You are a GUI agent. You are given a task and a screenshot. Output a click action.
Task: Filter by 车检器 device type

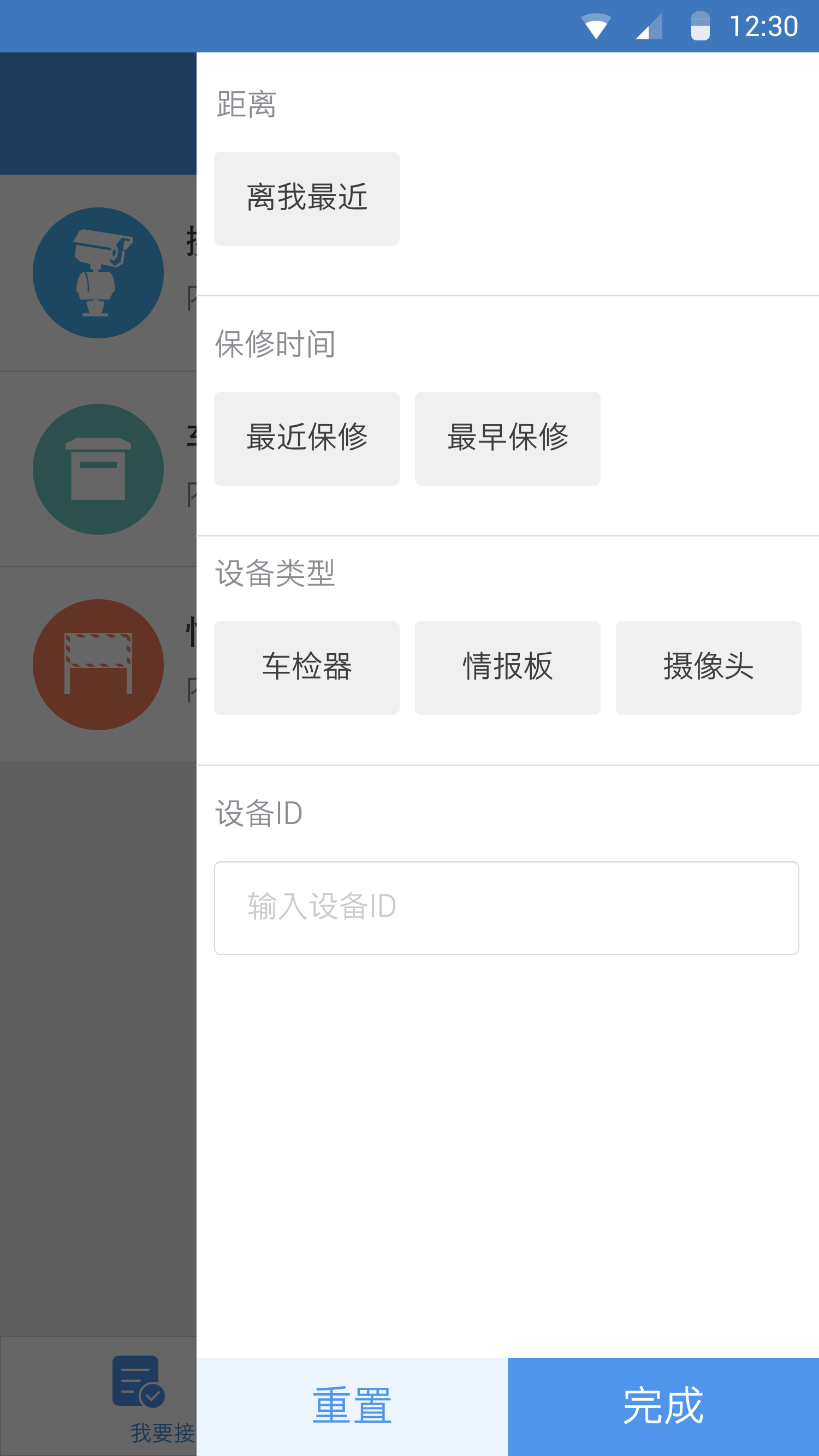pyautogui.click(x=306, y=667)
